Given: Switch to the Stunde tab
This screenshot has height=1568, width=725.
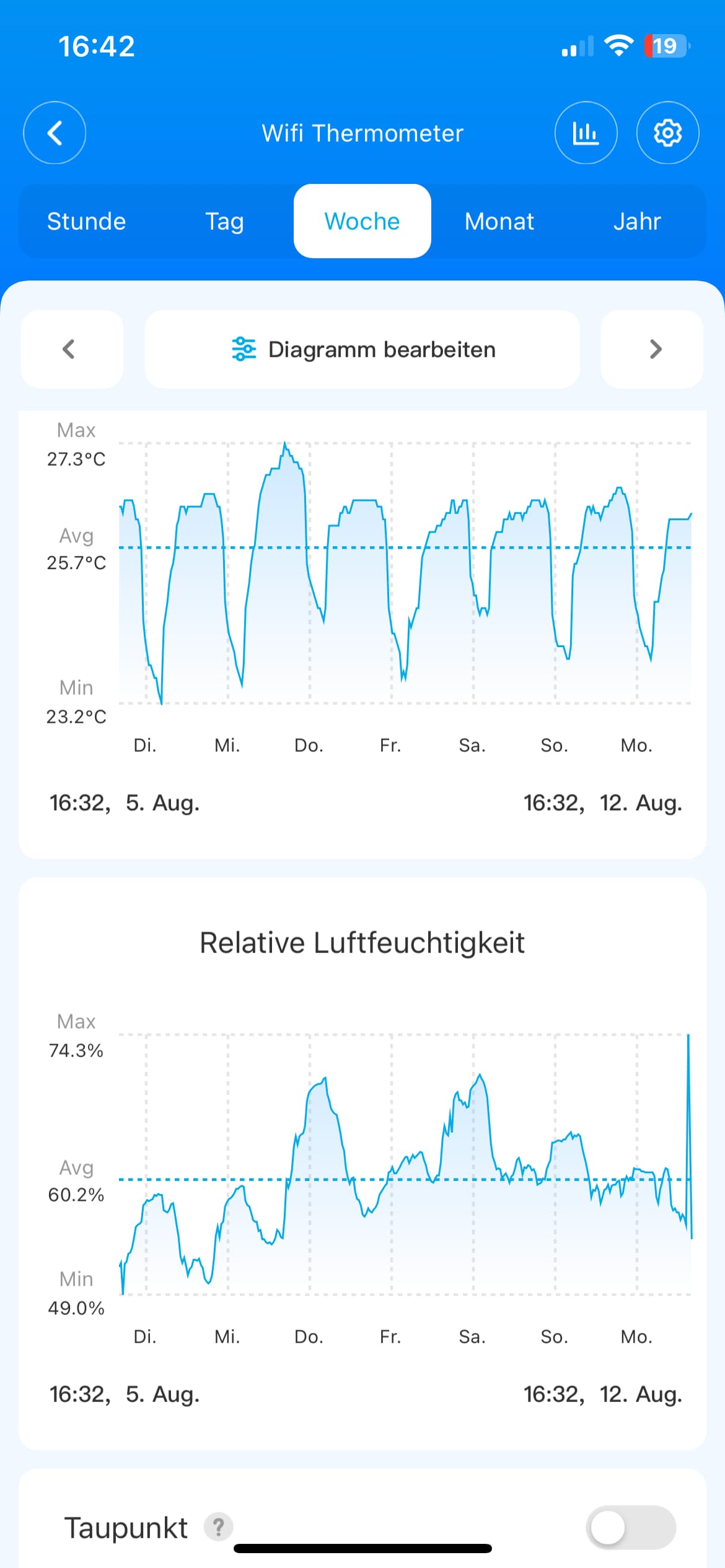Looking at the screenshot, I should (x=87, y=221).
